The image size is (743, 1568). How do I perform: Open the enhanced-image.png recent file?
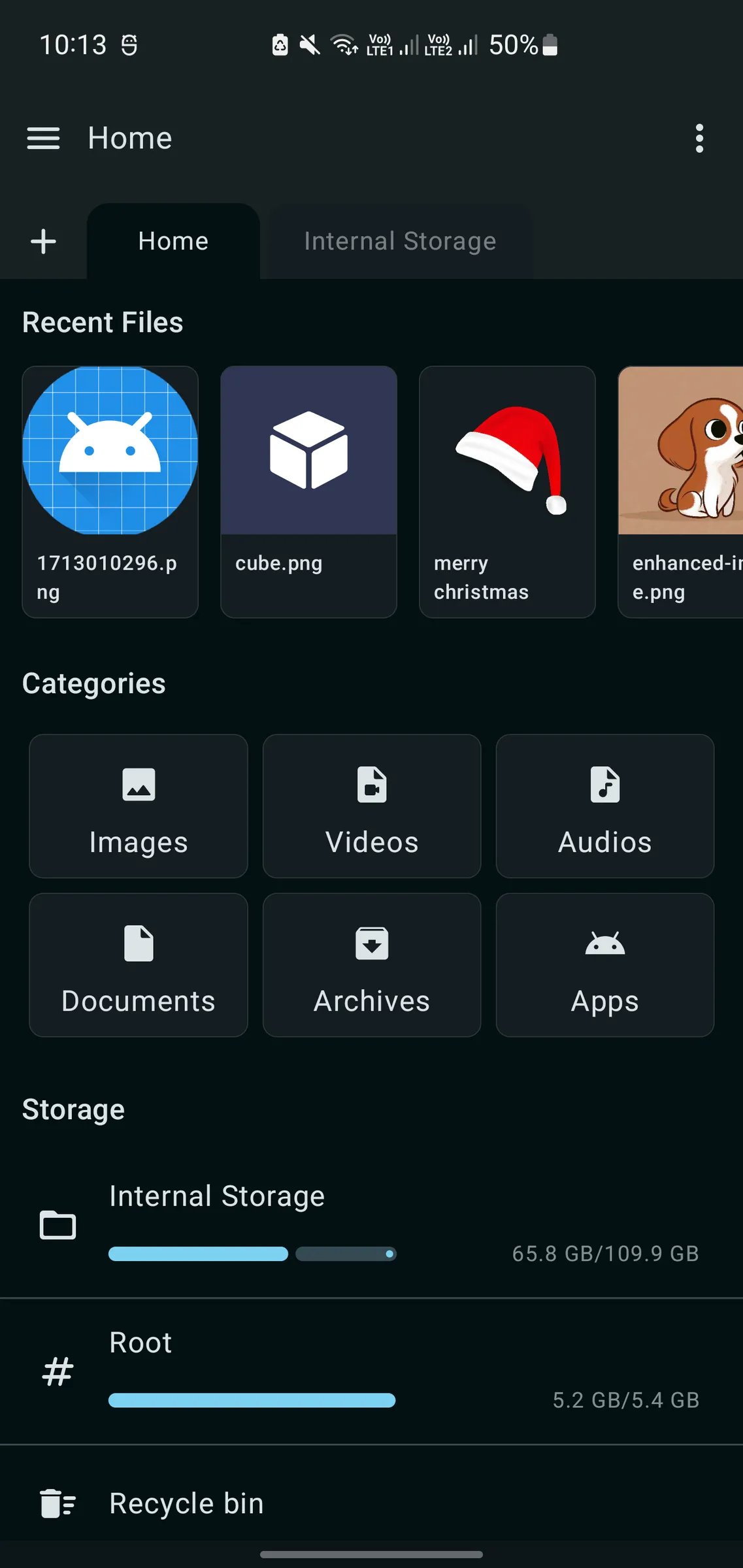(680, 490)
